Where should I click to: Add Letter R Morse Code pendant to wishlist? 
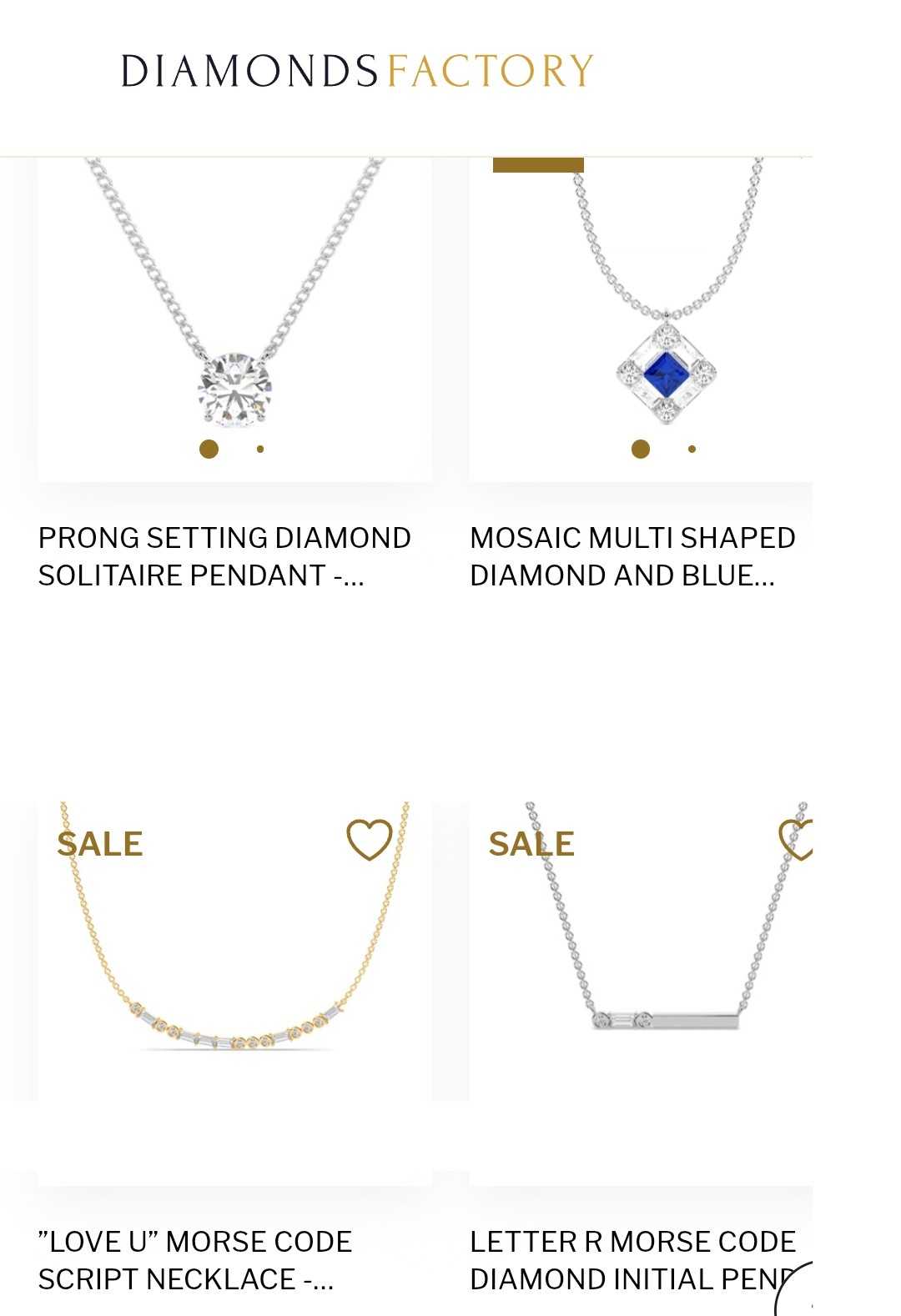tap(797, 839)
